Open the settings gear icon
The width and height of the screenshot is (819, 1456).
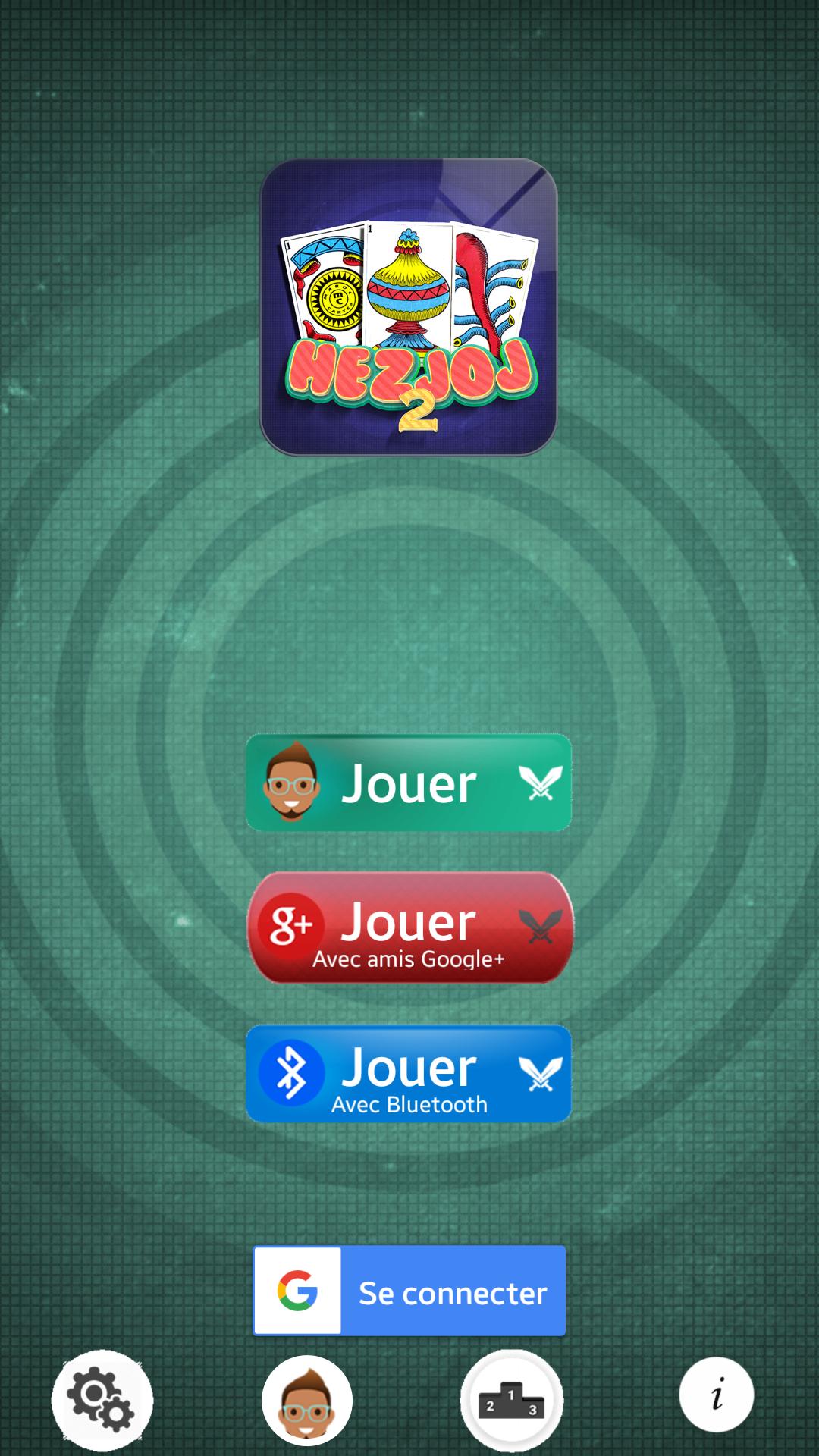point(102,1400)
